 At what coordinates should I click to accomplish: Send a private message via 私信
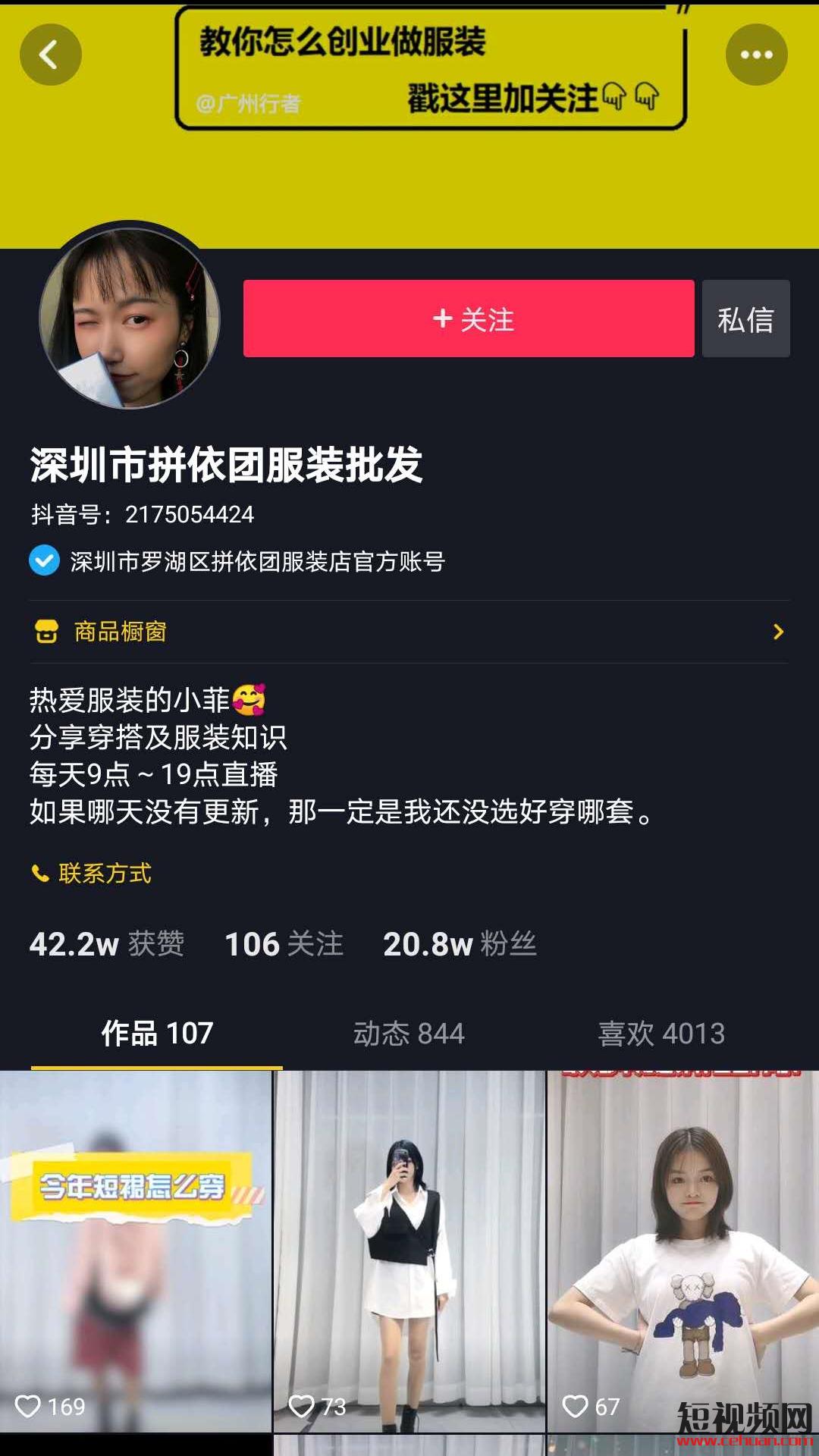tap(745, 318)
